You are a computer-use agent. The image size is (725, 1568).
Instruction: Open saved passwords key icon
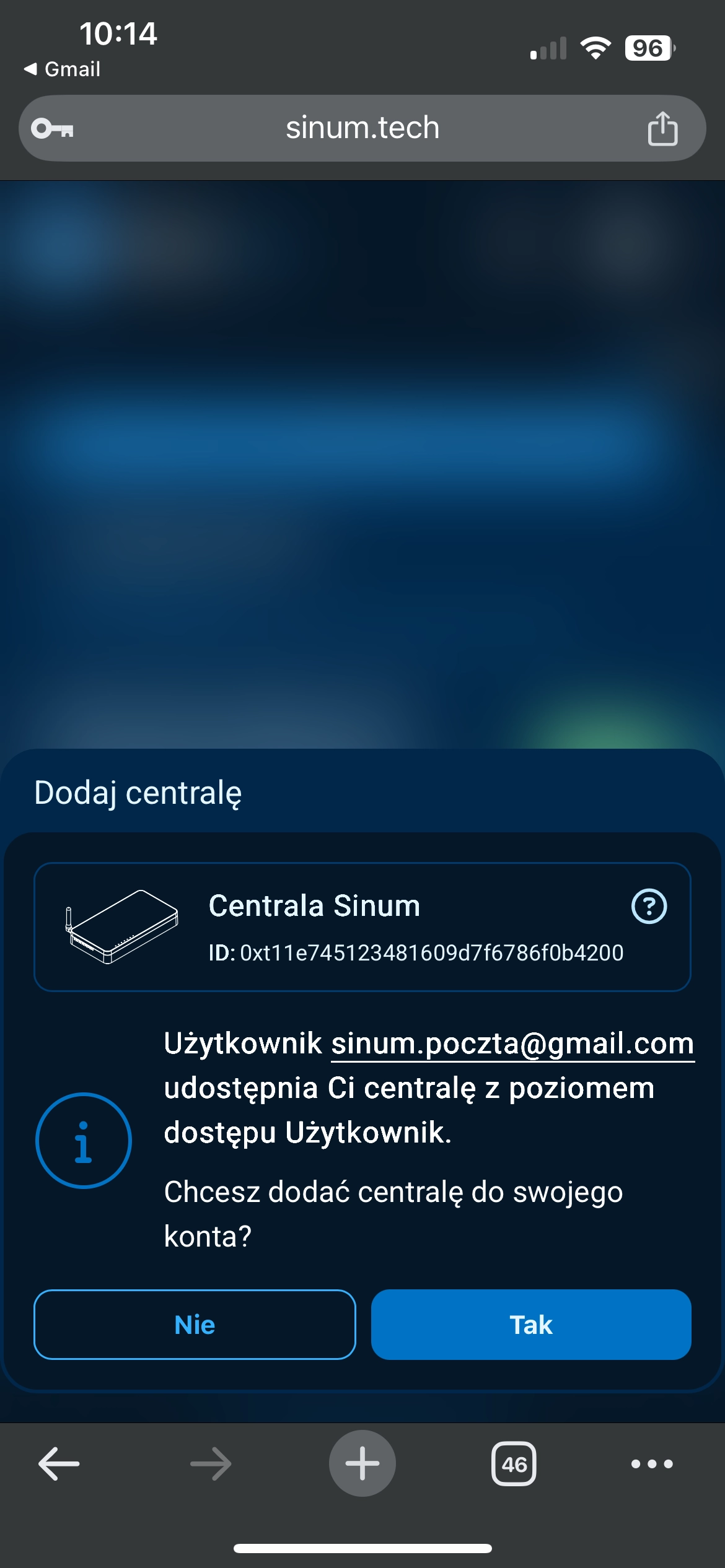tap(53, 129)
